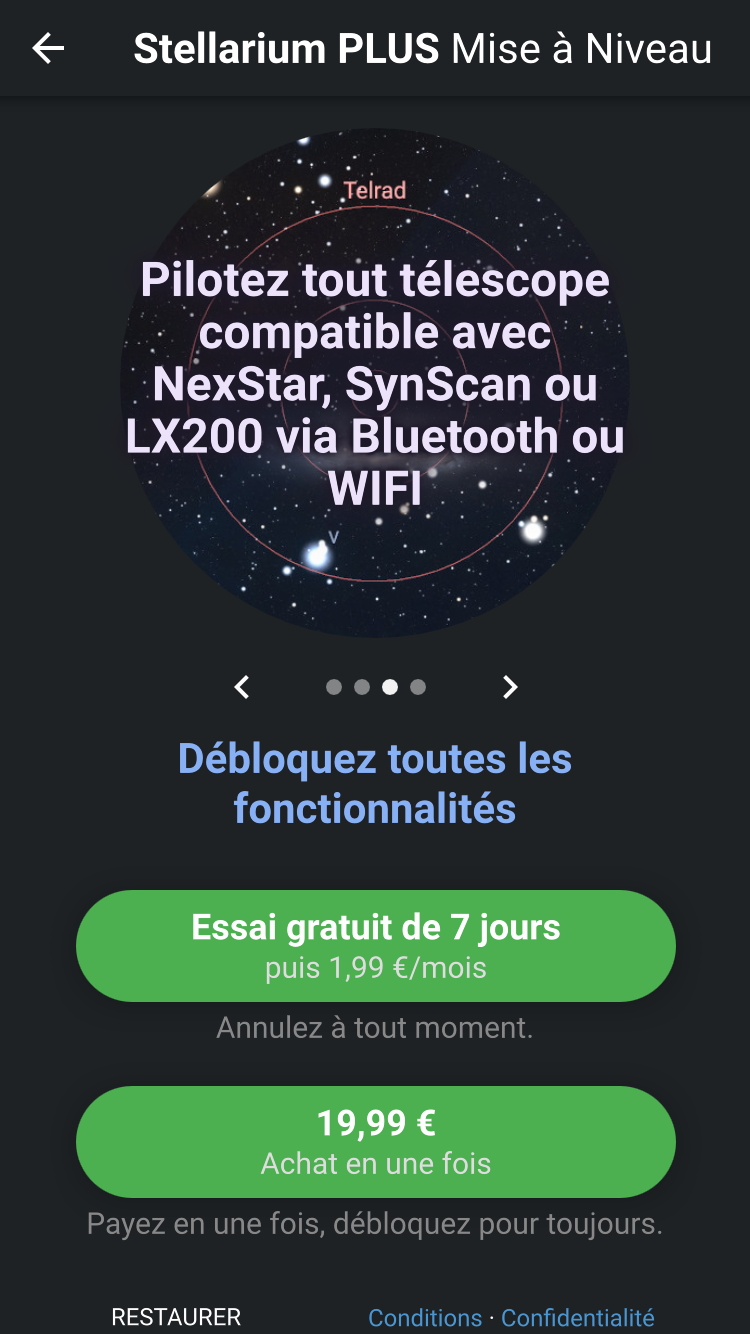Show the previous feature slide

(x=241, y=687)
